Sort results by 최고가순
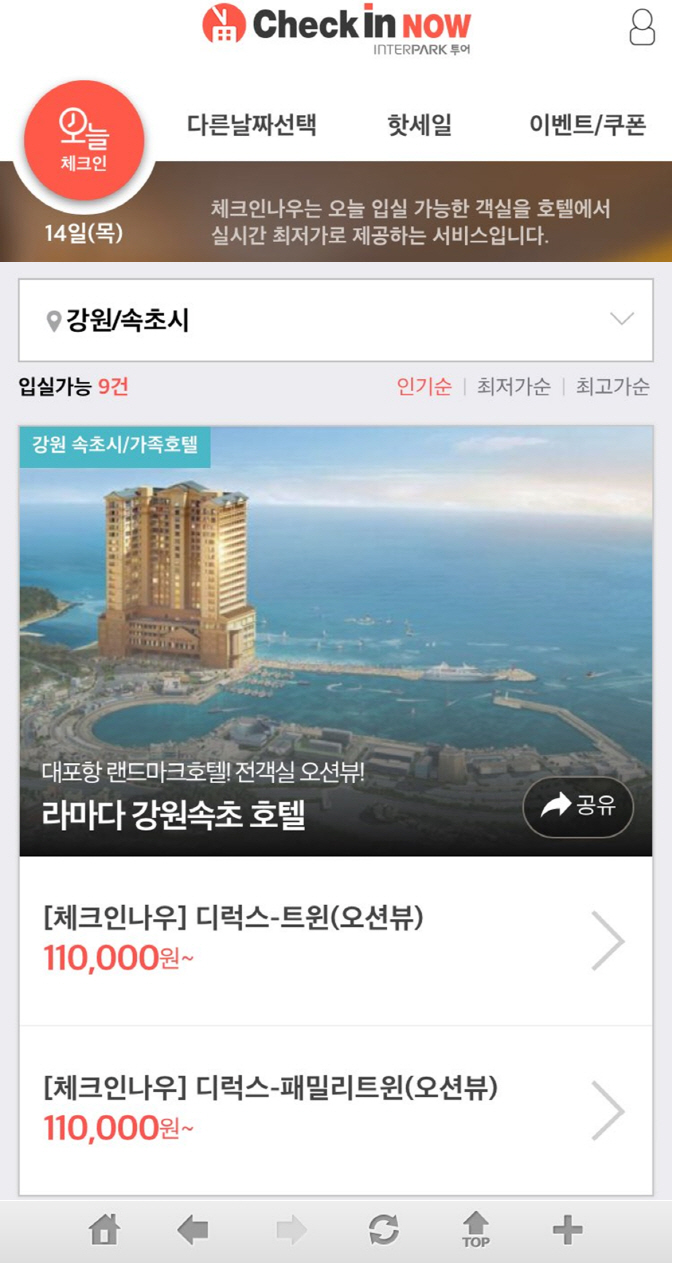 coord(612,387)
